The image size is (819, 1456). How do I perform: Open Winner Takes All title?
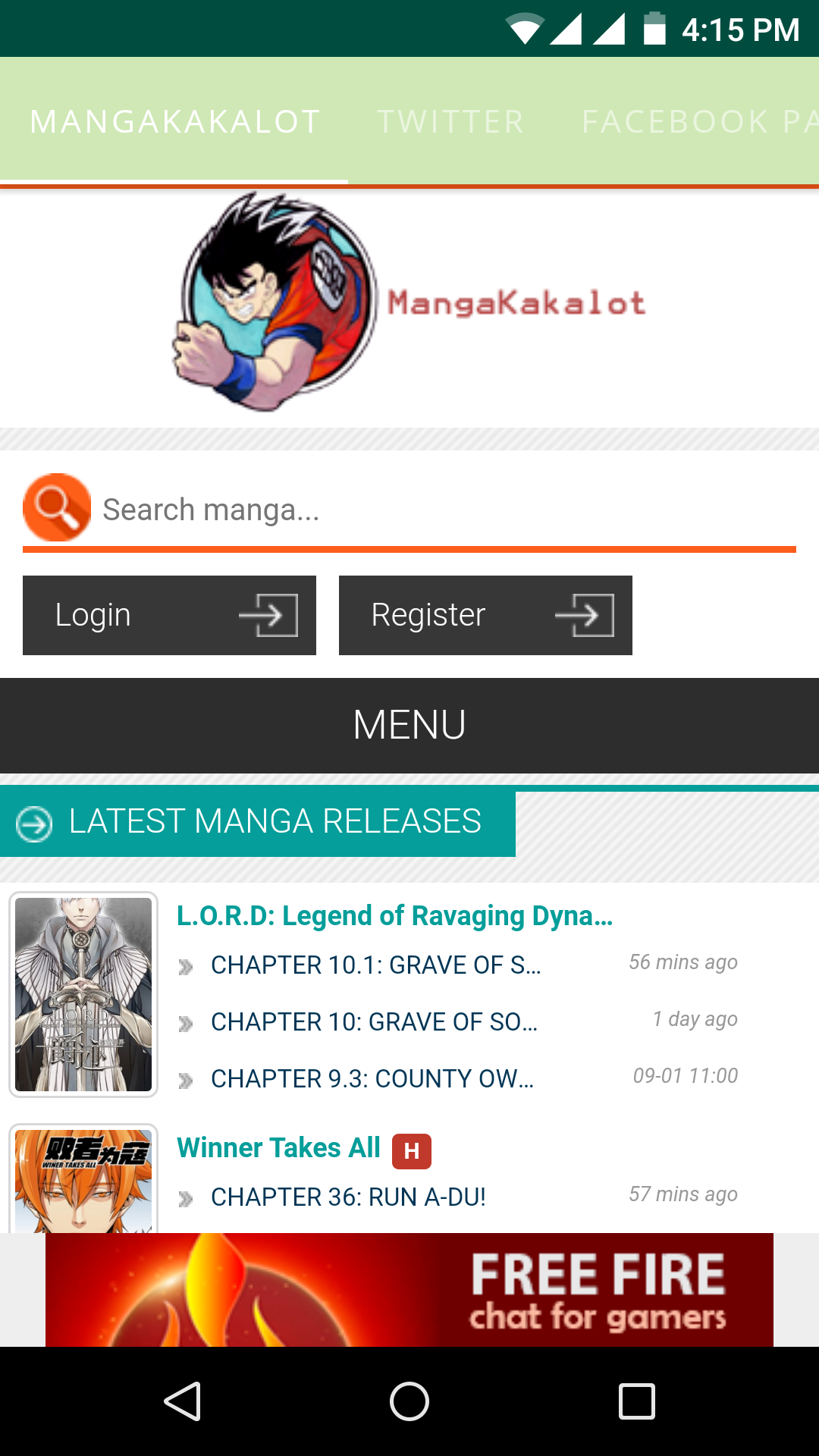click(x=278, y=1148)
